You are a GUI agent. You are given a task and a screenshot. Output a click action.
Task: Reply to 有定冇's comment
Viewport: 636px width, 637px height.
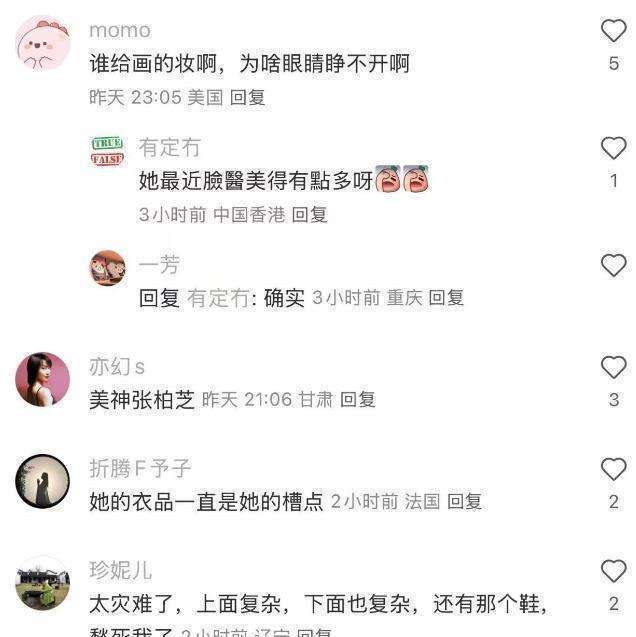[x=309, y=215]
